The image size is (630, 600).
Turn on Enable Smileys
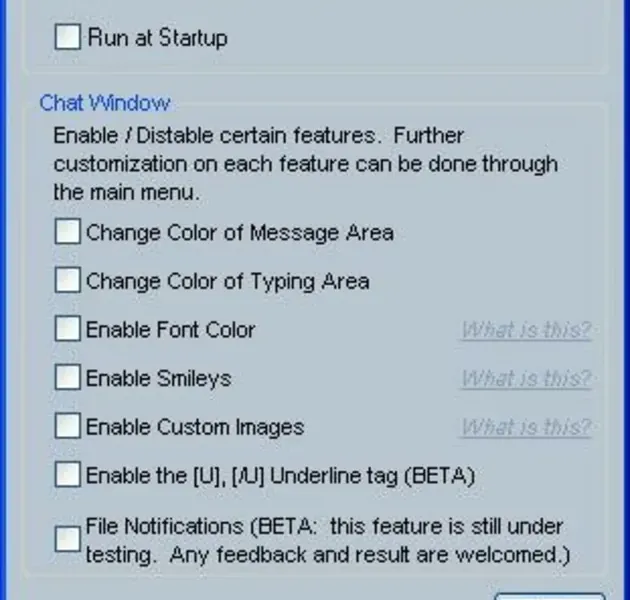[67, 377]
